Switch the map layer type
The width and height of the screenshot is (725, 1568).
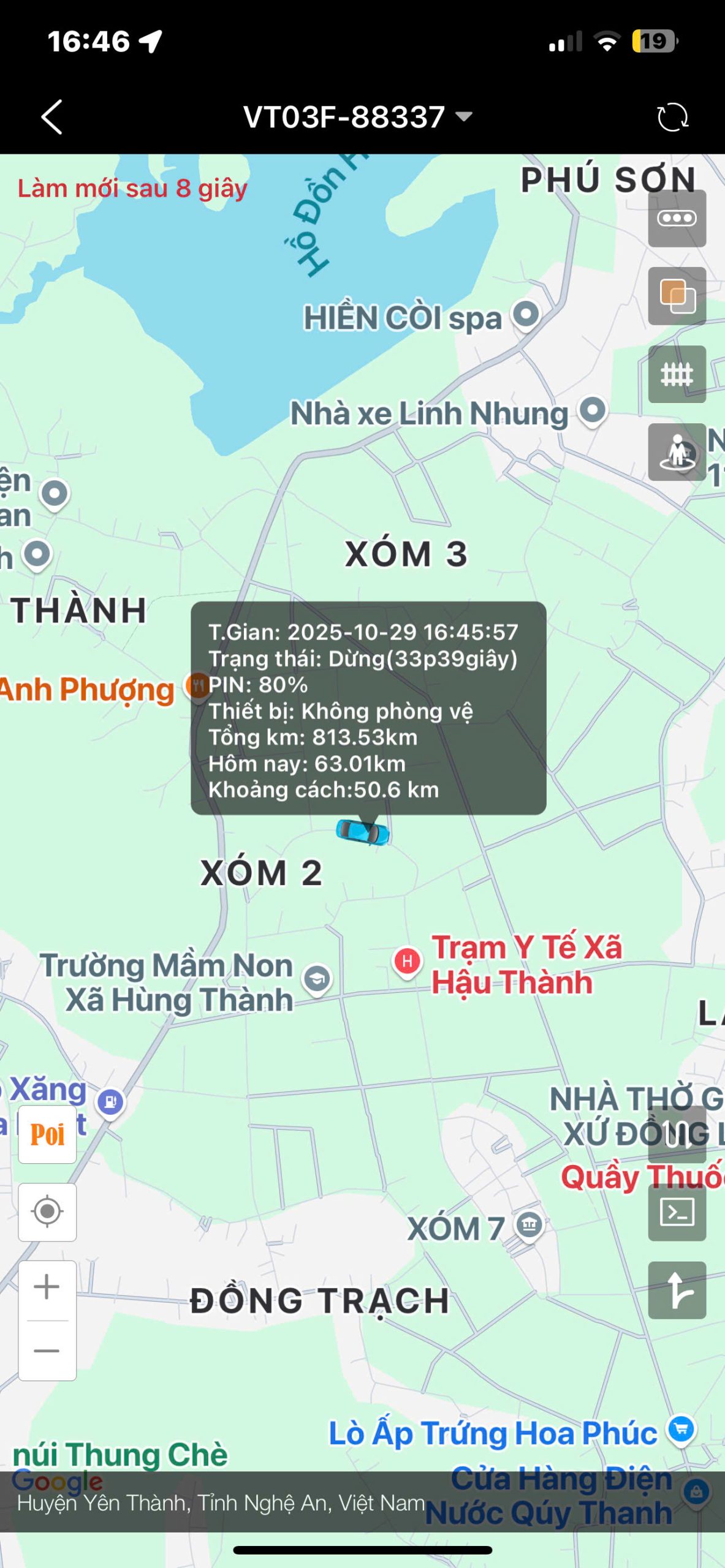click(x=677, y=296)
